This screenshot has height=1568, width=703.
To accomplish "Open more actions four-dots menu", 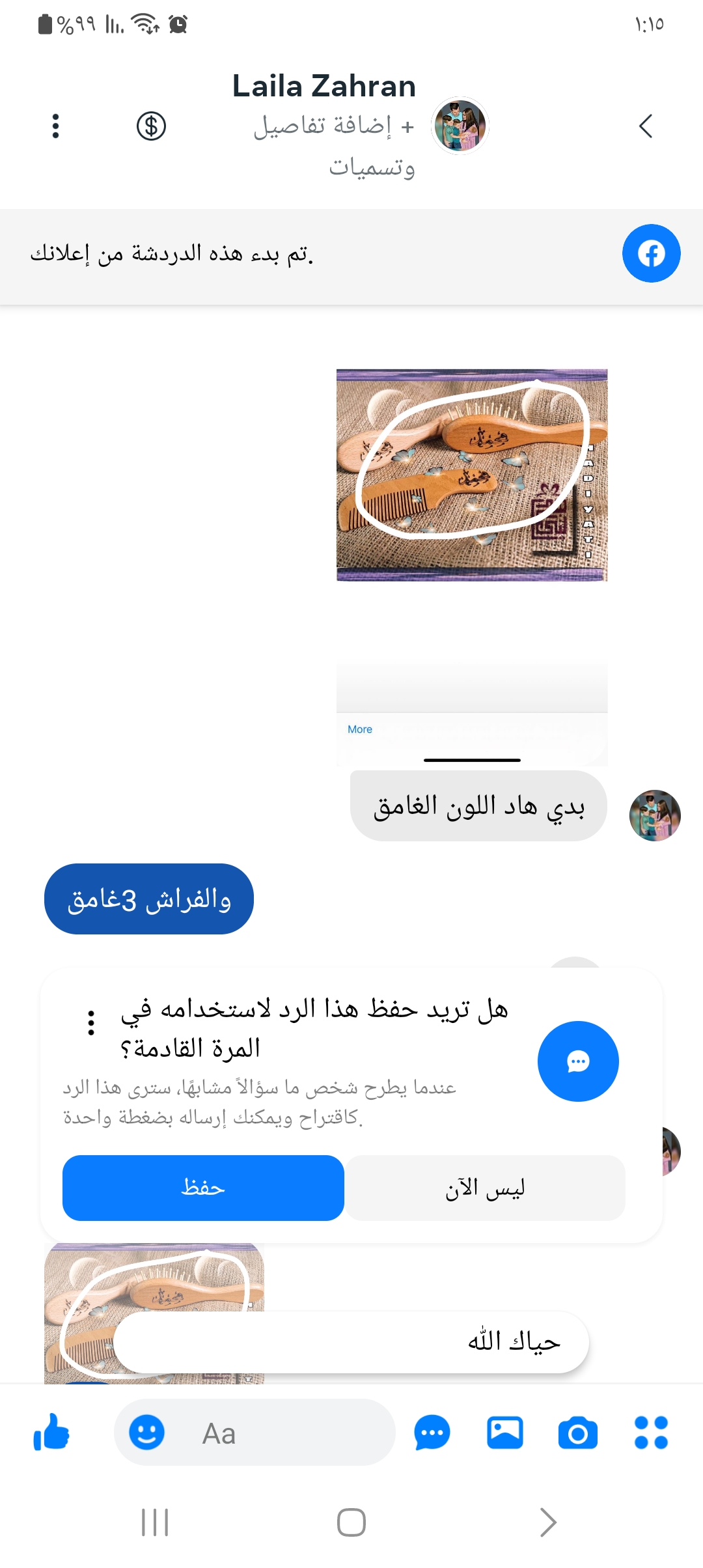I will [651, 1433].
